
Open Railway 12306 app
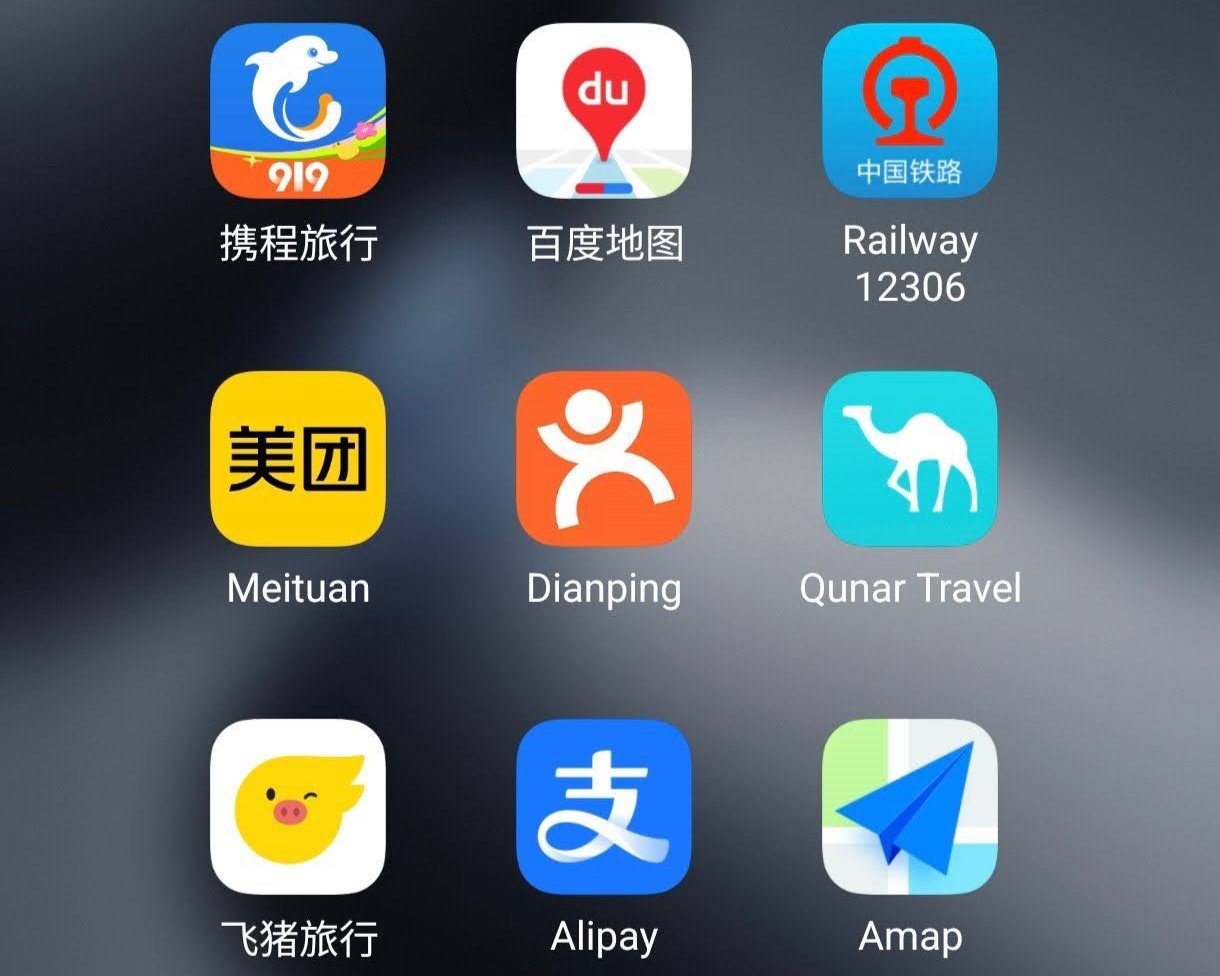tap(909, 111)
